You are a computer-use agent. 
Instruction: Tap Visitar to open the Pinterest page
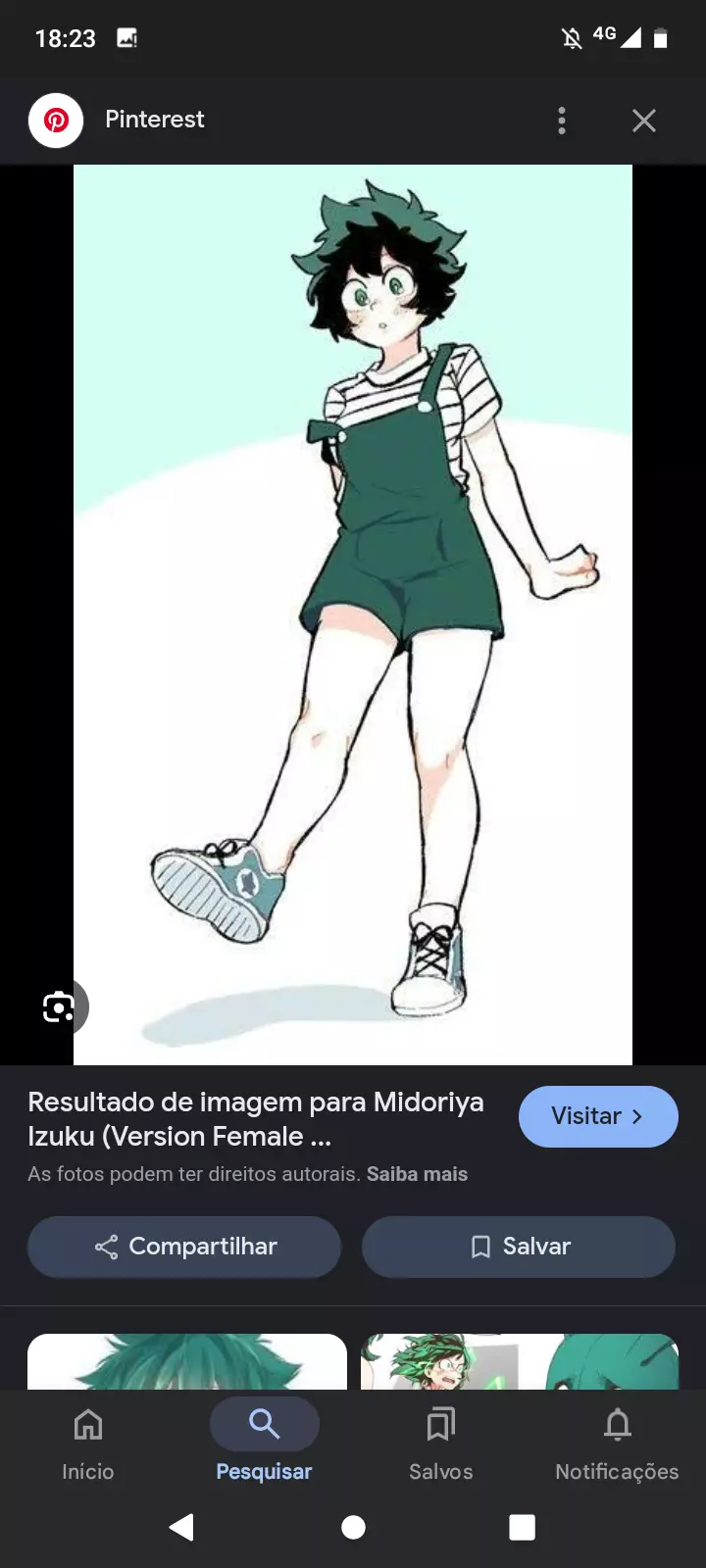pos(597,1116)
